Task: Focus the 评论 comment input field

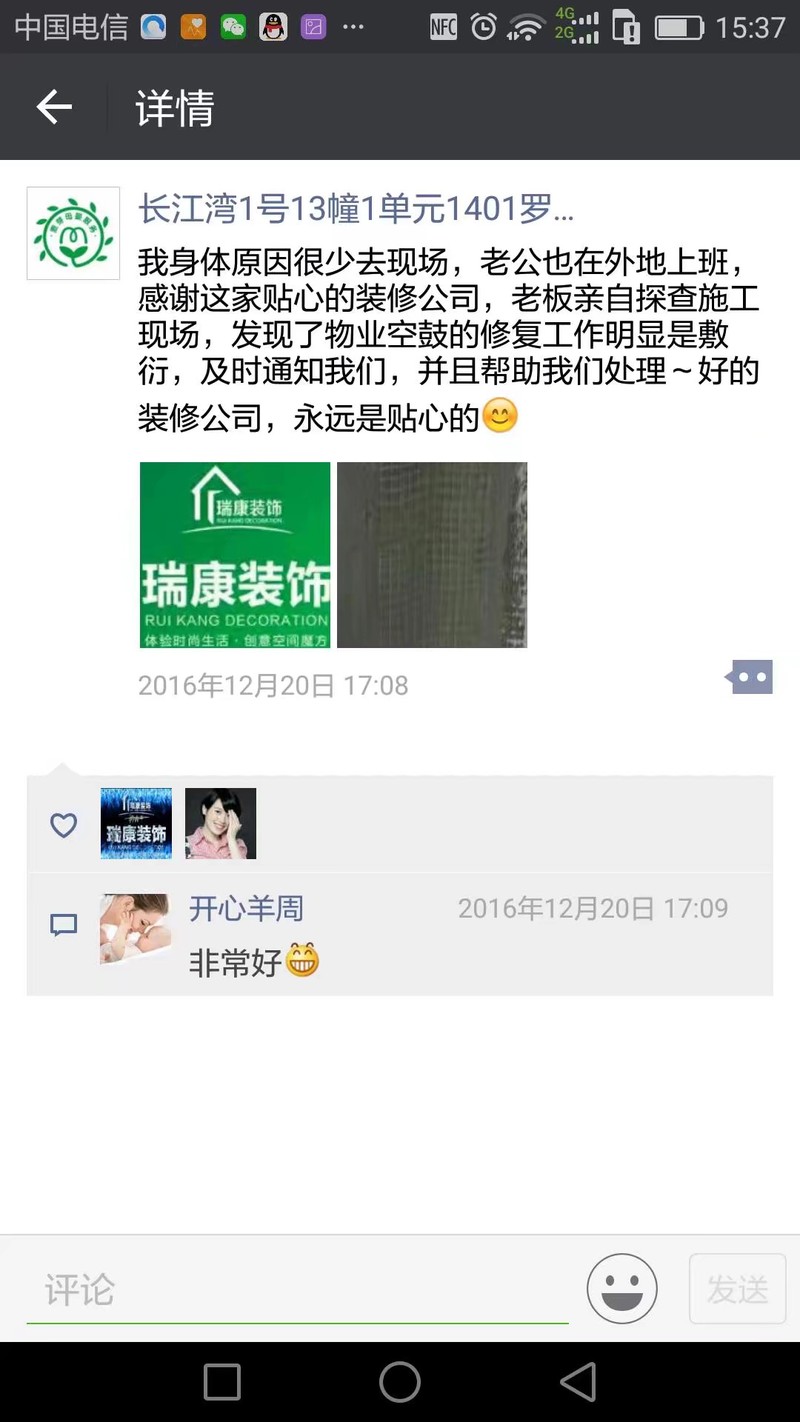Action: point(297,1290)
